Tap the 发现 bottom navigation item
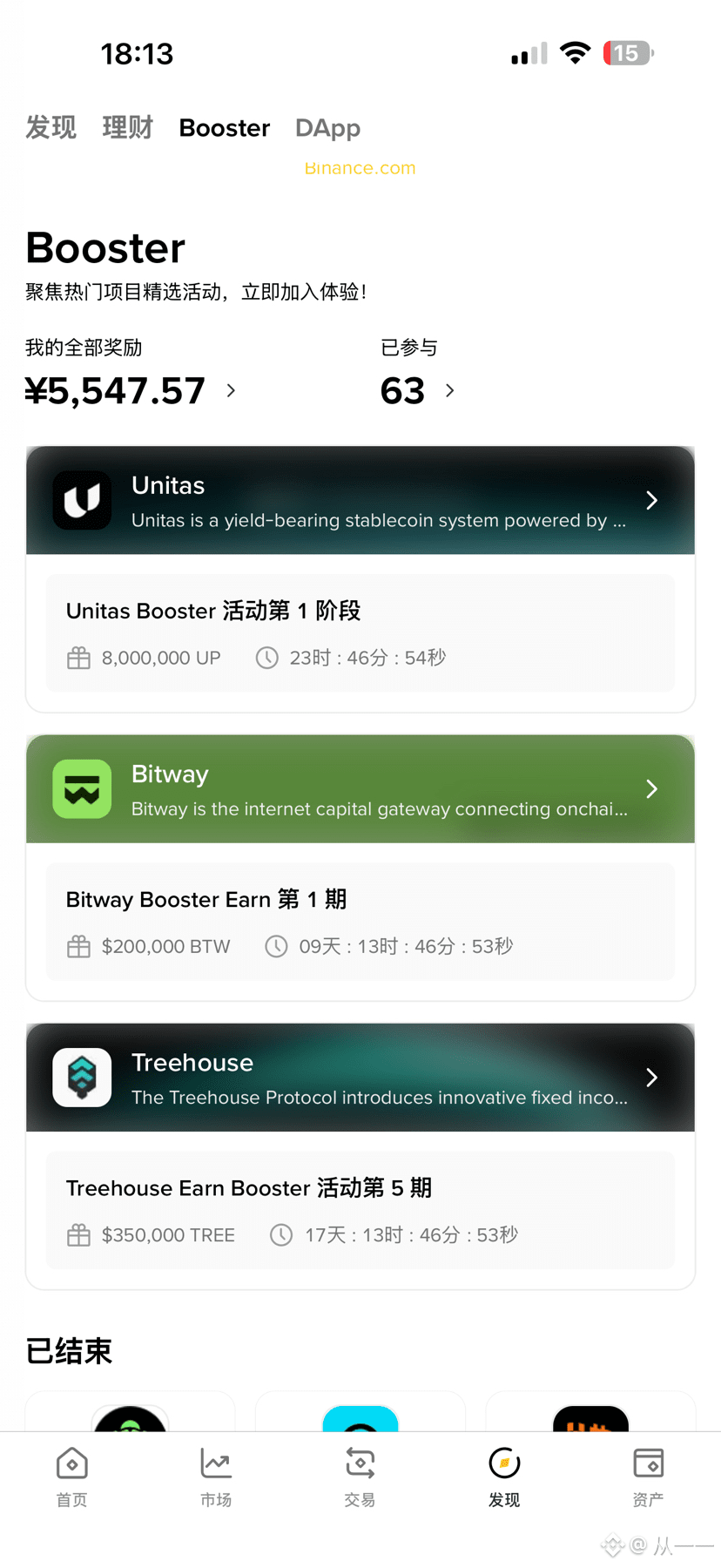 tap(504, 1476)
